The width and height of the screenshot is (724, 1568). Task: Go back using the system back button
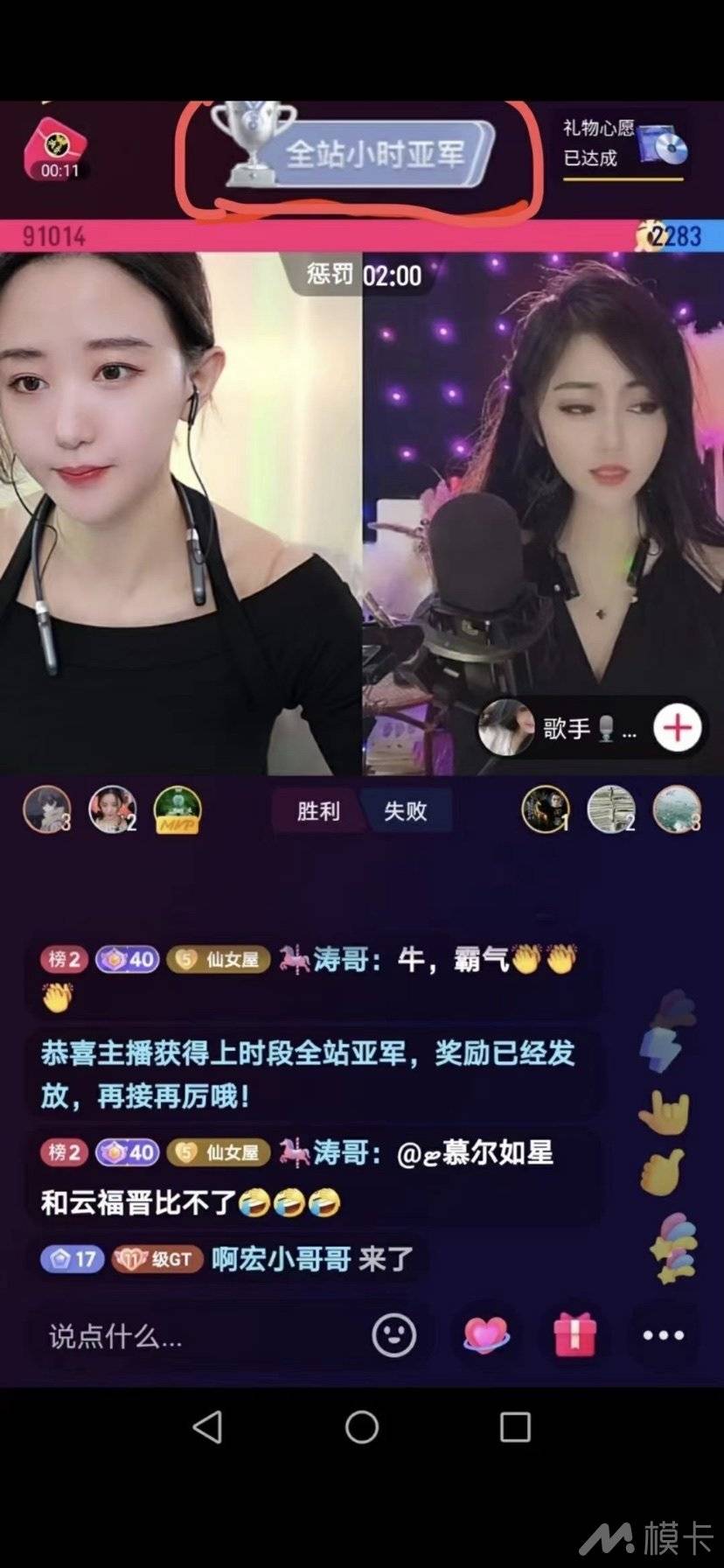click(x=207, y=1427)
